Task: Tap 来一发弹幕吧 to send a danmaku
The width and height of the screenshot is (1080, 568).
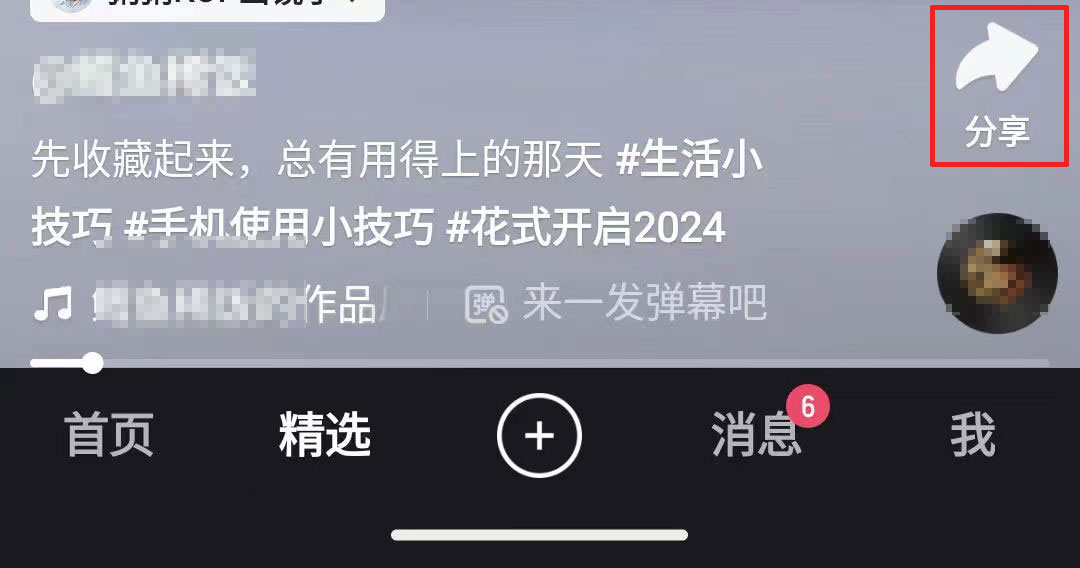Action: (x=617, y=303)
